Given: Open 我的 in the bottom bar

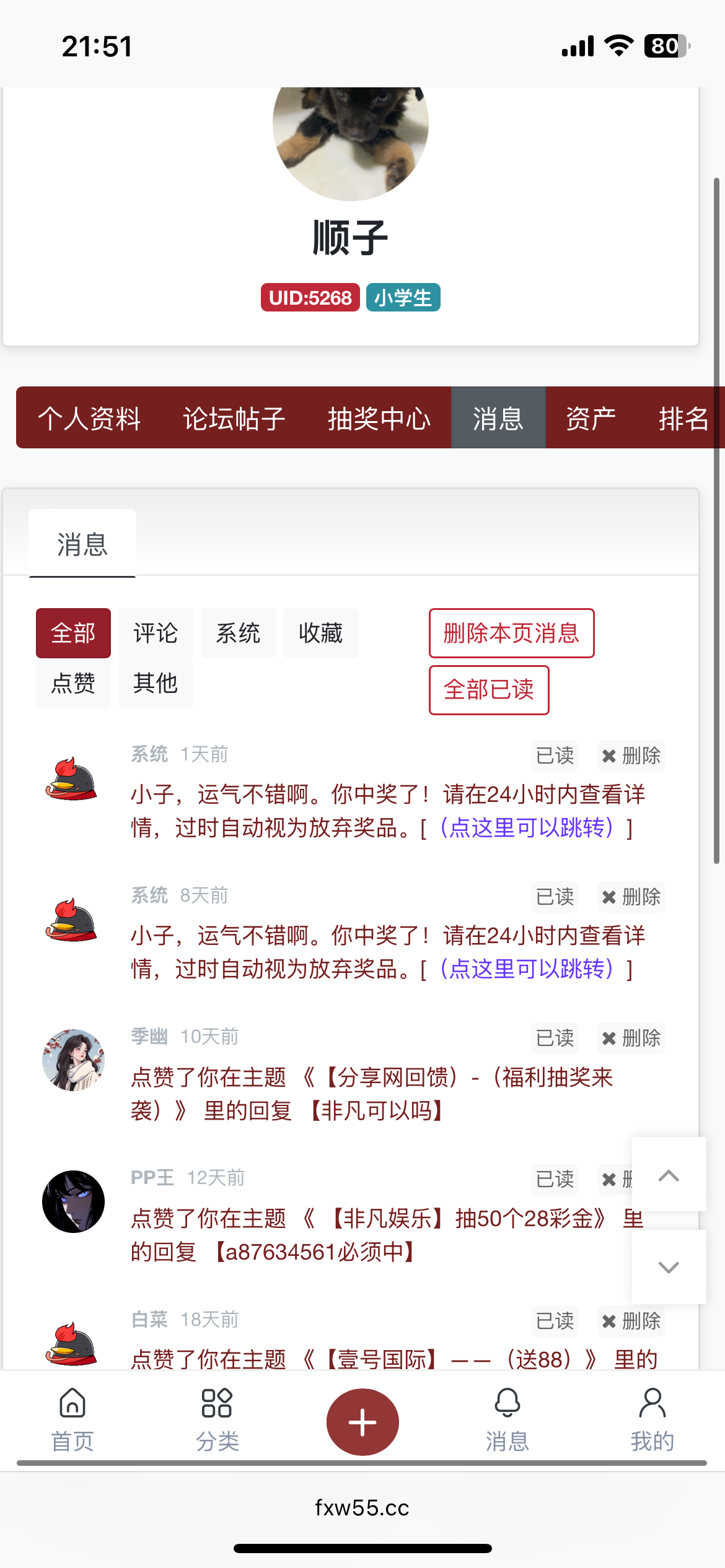Looking at the screenshot, I should (x=652, y=1419).
